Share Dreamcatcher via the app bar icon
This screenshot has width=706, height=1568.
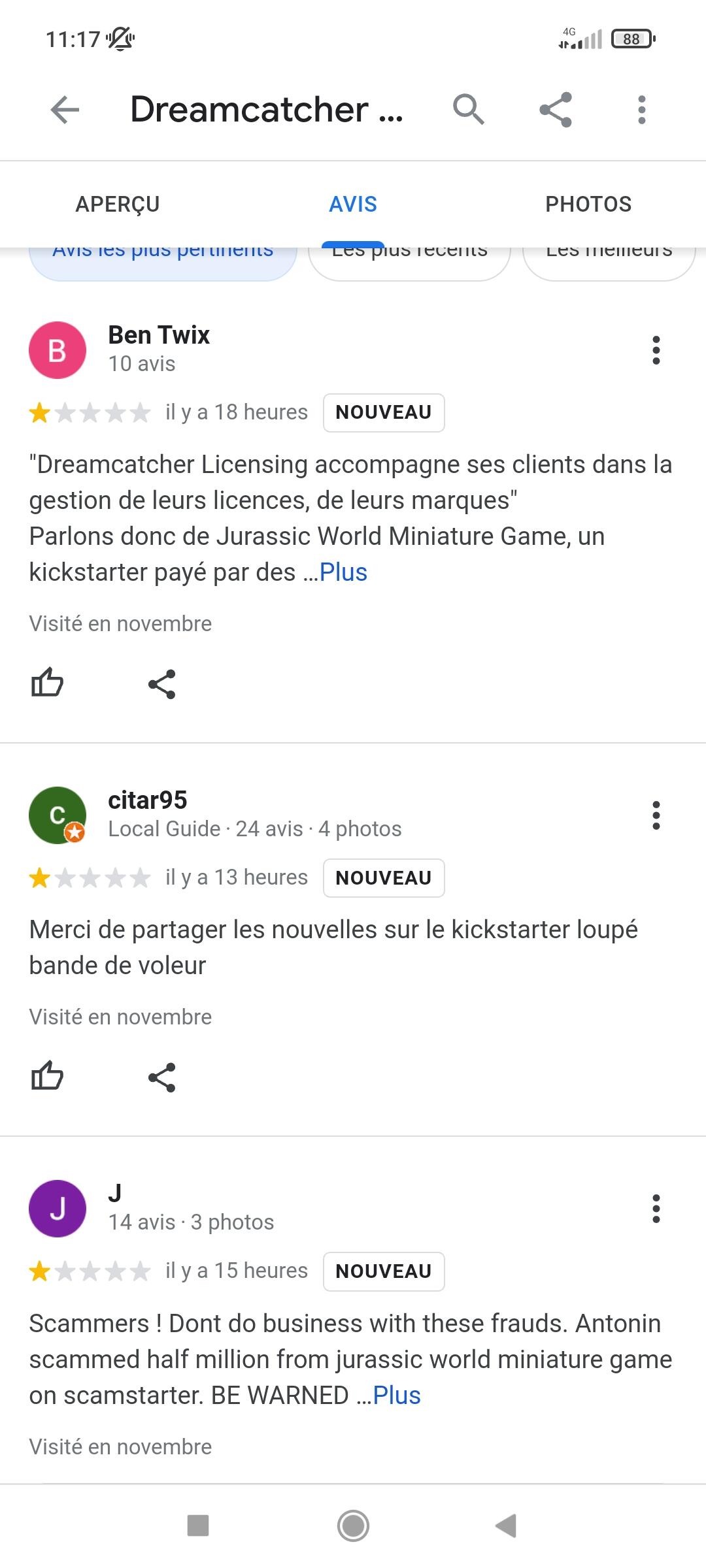tap(556, 109)
